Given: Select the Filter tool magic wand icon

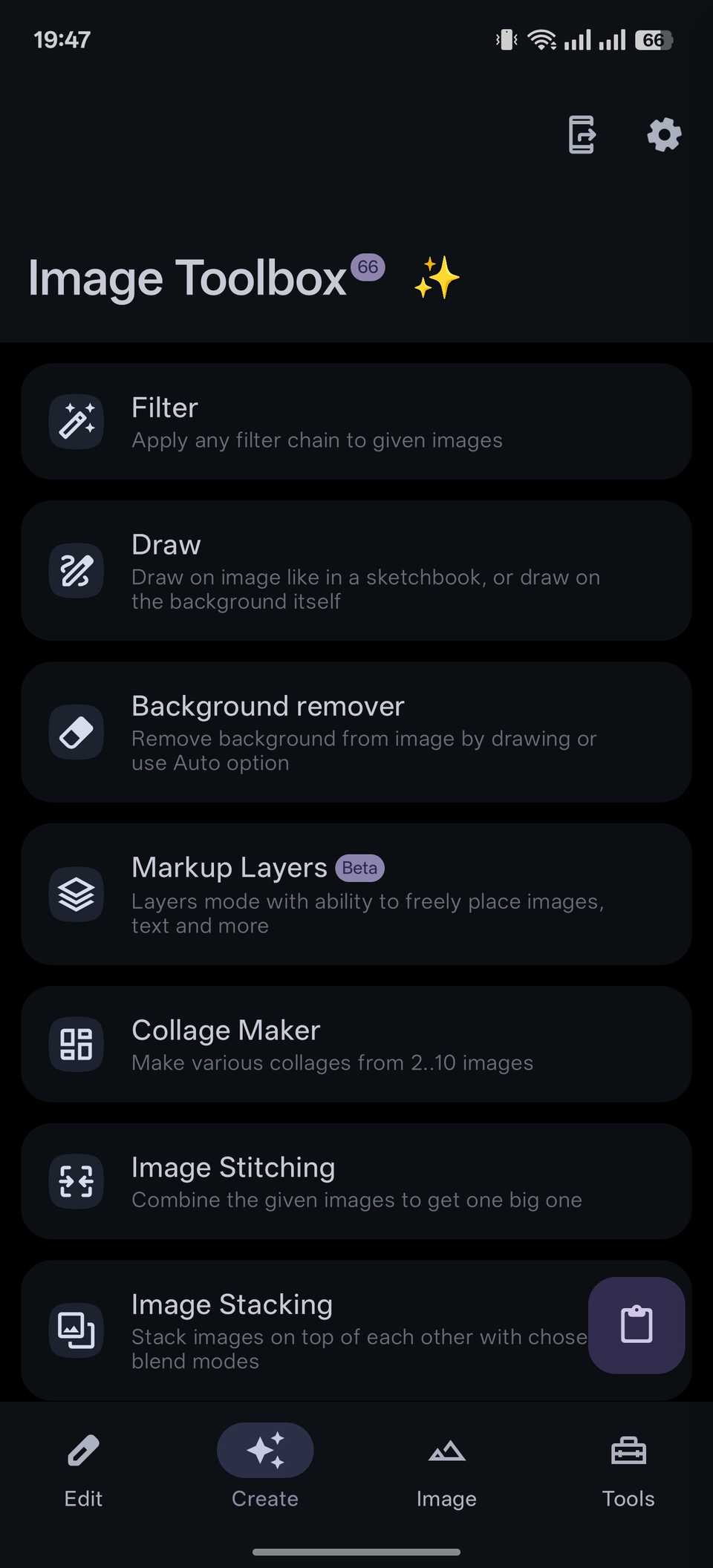Looking at the screenshot, I should pos(76,422).
